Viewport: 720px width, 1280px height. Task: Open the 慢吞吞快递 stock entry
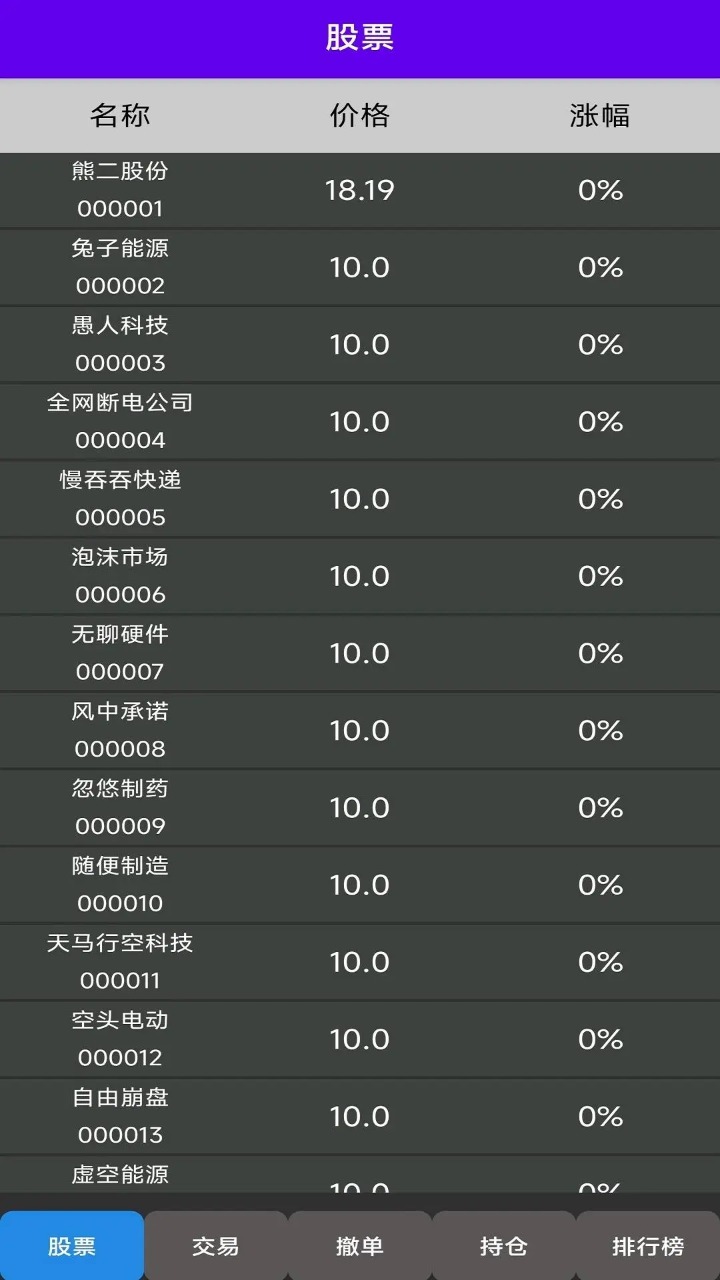[x=360, y=498]
